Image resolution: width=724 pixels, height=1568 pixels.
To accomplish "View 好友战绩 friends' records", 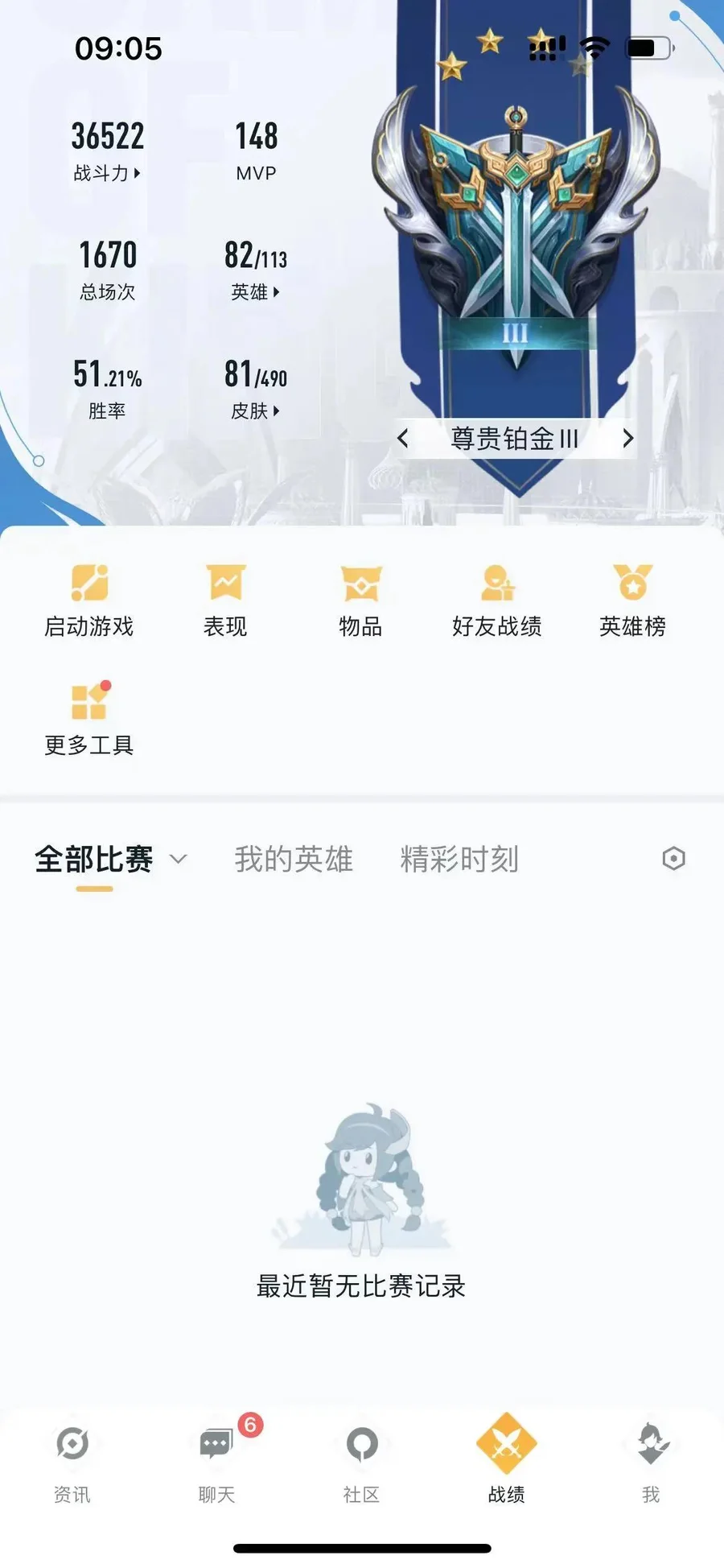I will click(496, 600).
